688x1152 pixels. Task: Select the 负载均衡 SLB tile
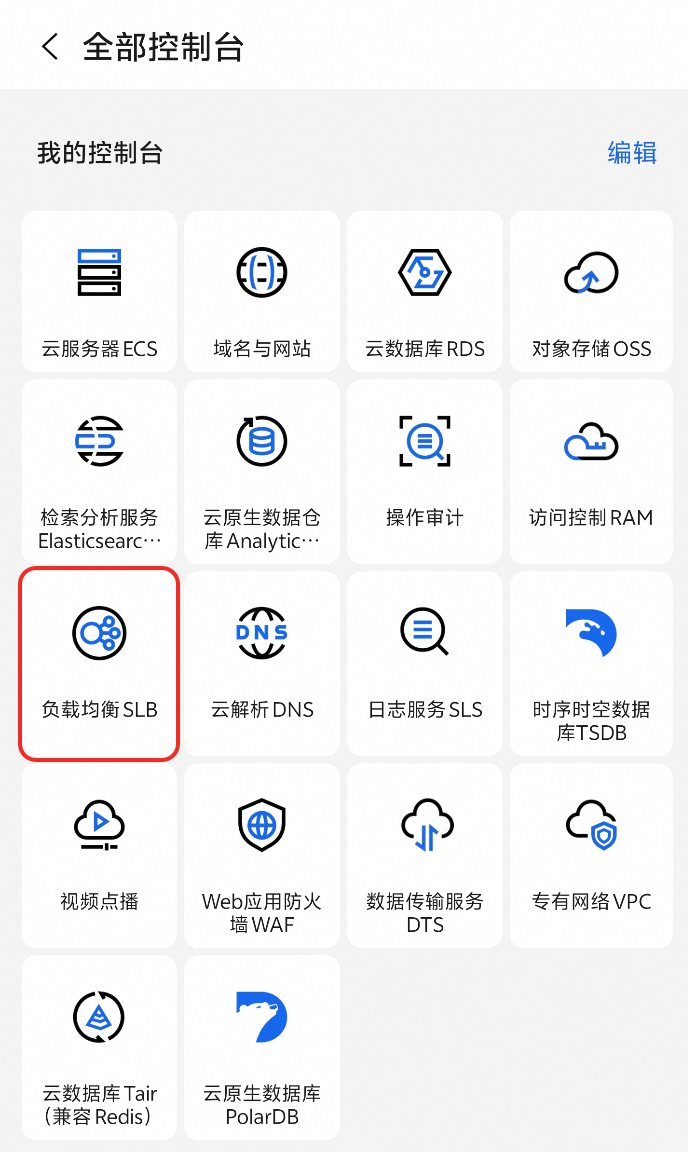[x=99, y=663]
